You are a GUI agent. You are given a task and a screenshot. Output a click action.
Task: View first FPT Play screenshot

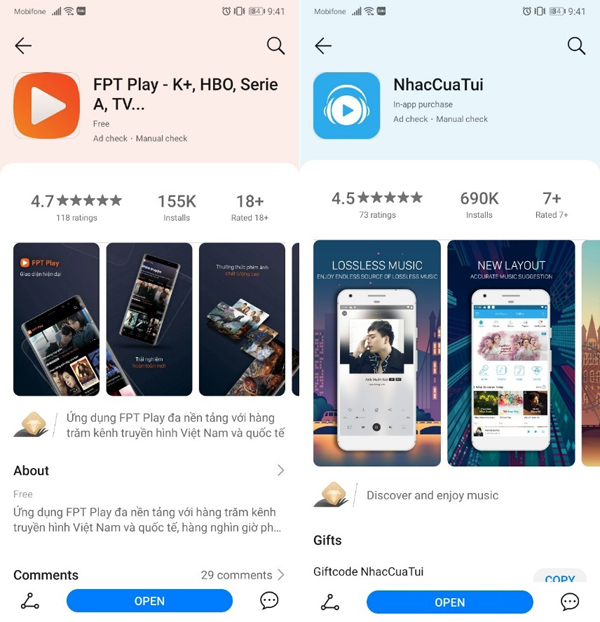[56, 319]
